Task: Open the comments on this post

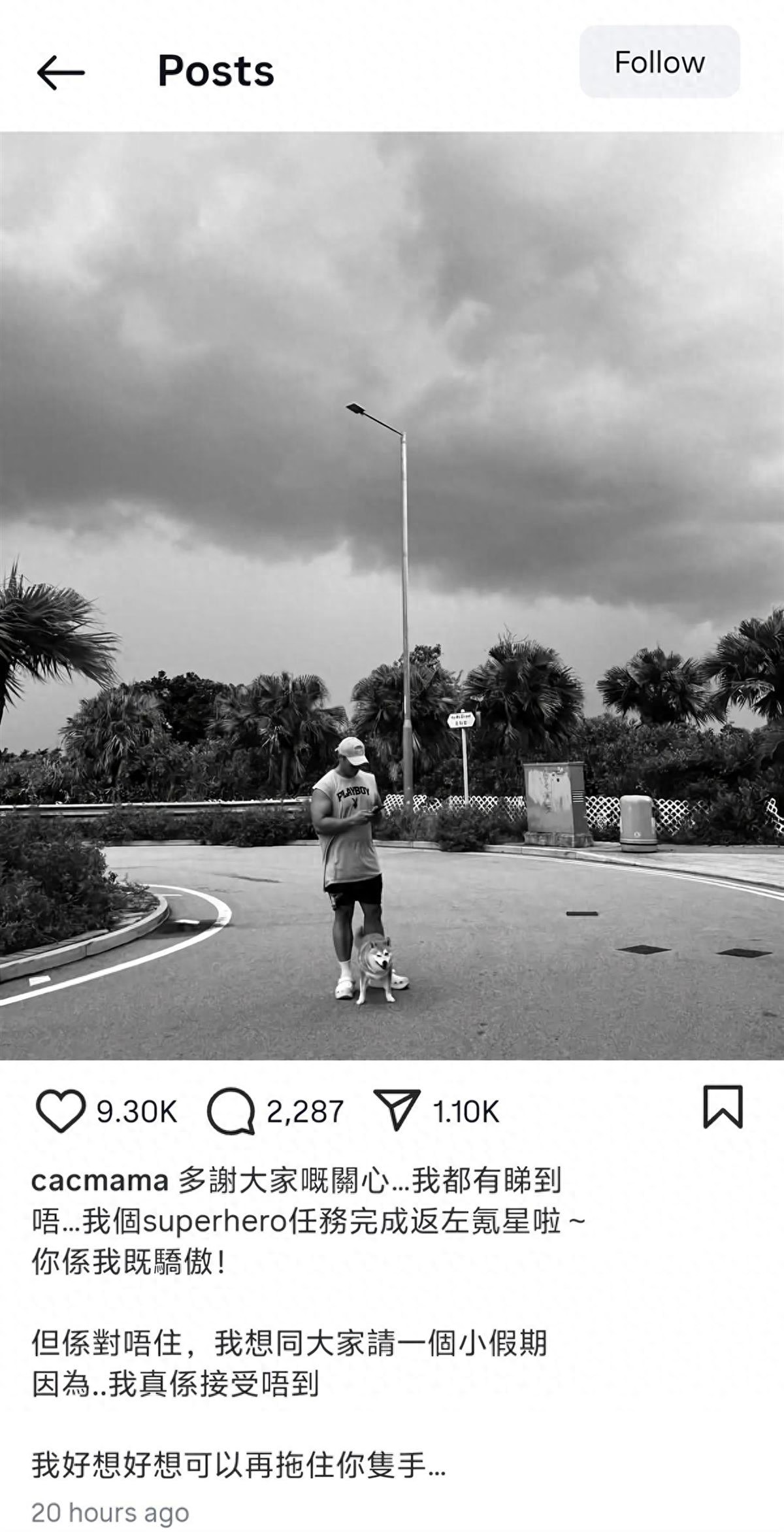Action: 231,1111
